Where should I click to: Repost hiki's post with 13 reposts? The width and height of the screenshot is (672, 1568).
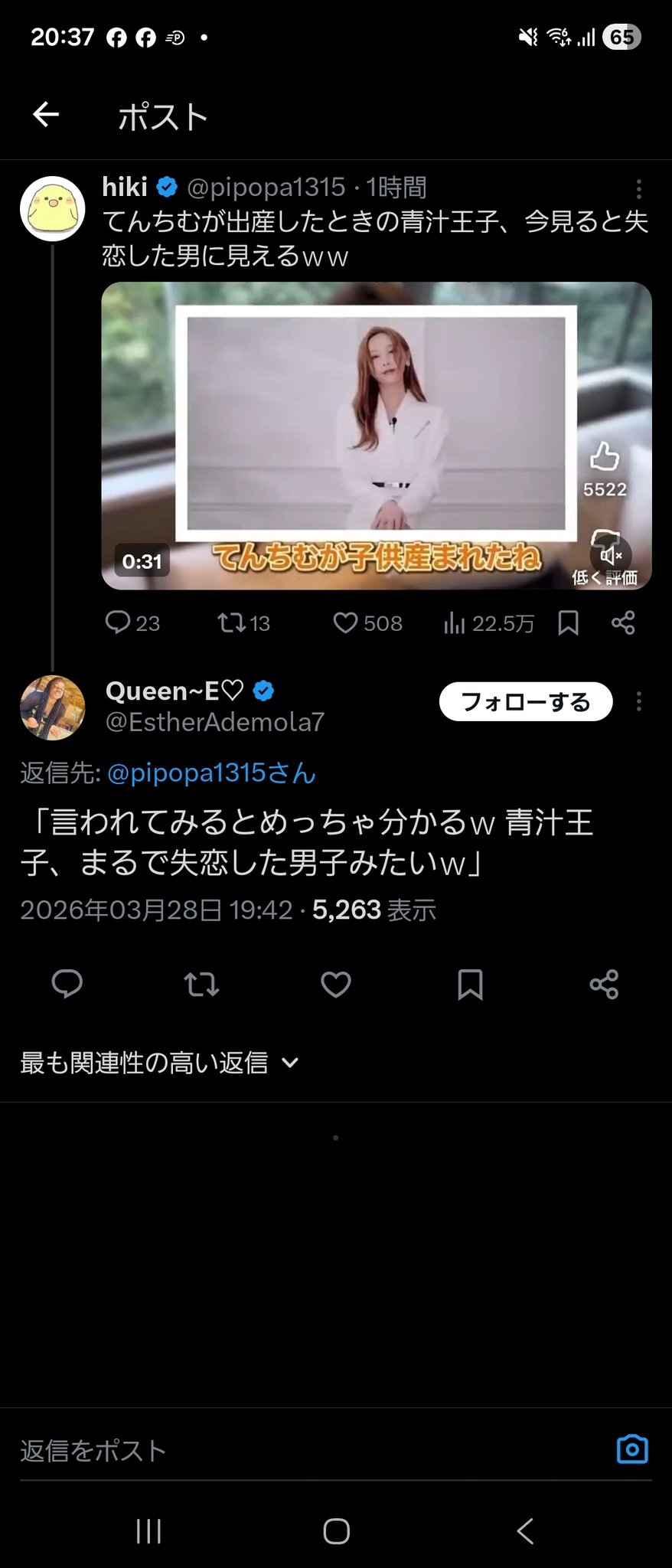tap(243, 623)
